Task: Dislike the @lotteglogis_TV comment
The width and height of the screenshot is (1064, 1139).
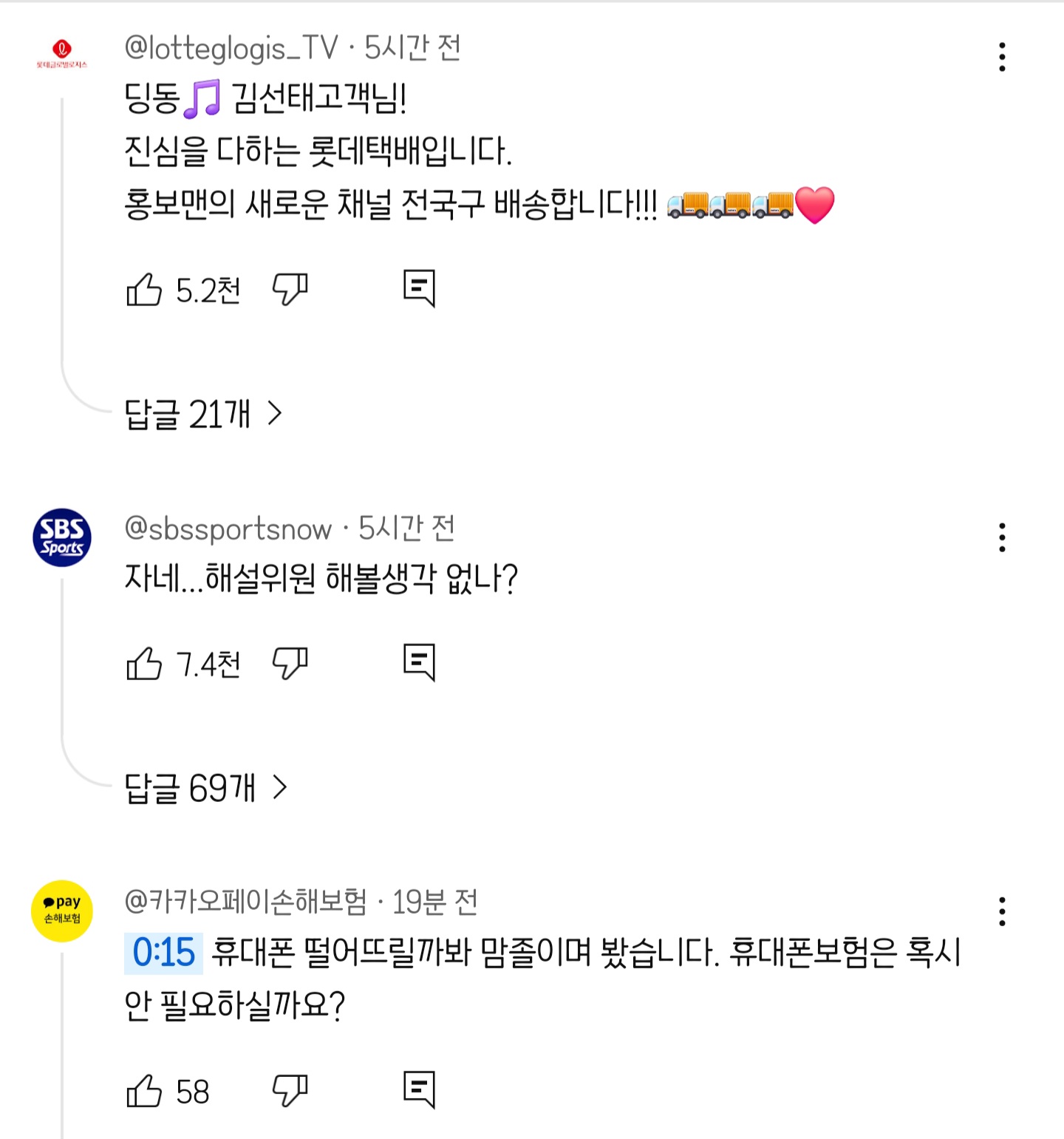Action: coord(290,289)
